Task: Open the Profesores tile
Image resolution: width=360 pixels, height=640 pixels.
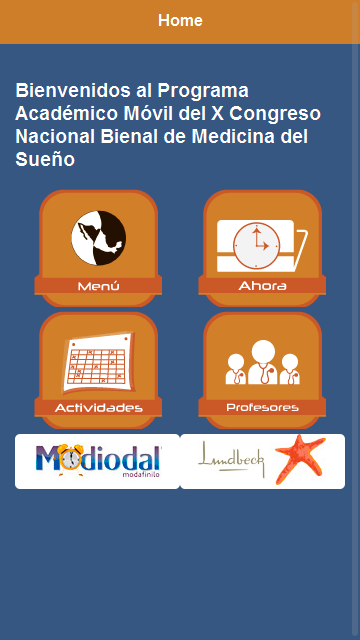Action: pos(262,370)
